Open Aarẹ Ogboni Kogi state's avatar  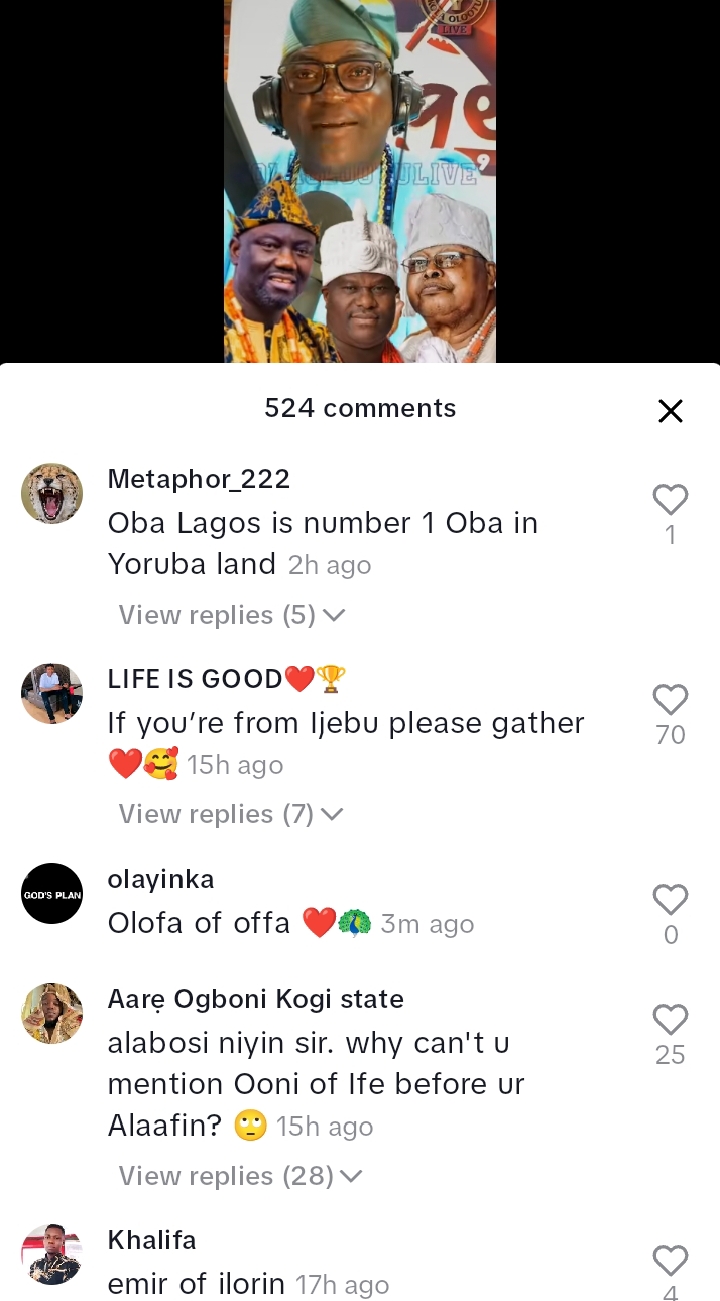point(52,1013)
